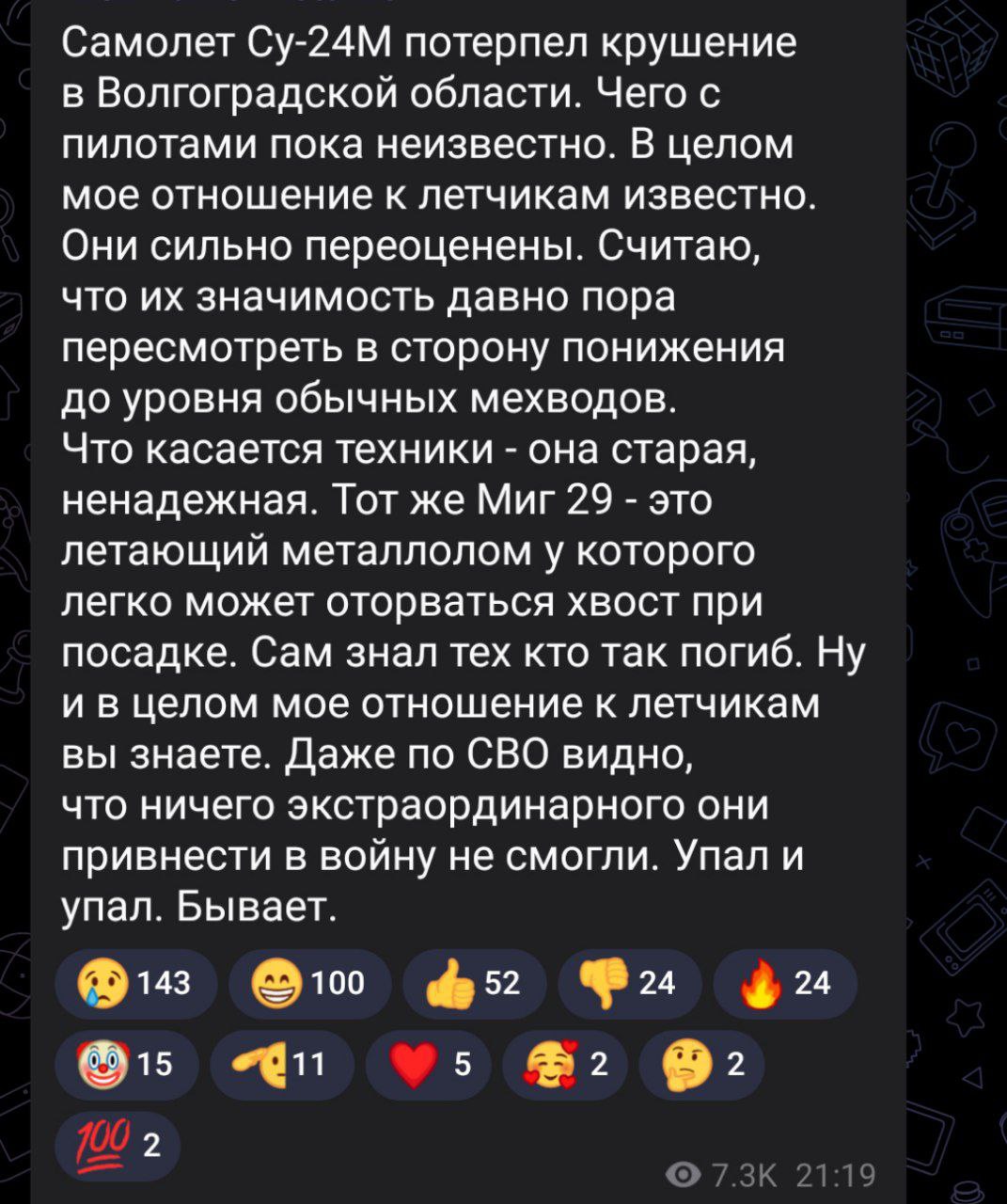1007x1204 pixels.
Task: Choose the clown face reaction with 15
Action: tap(128, 1064)
